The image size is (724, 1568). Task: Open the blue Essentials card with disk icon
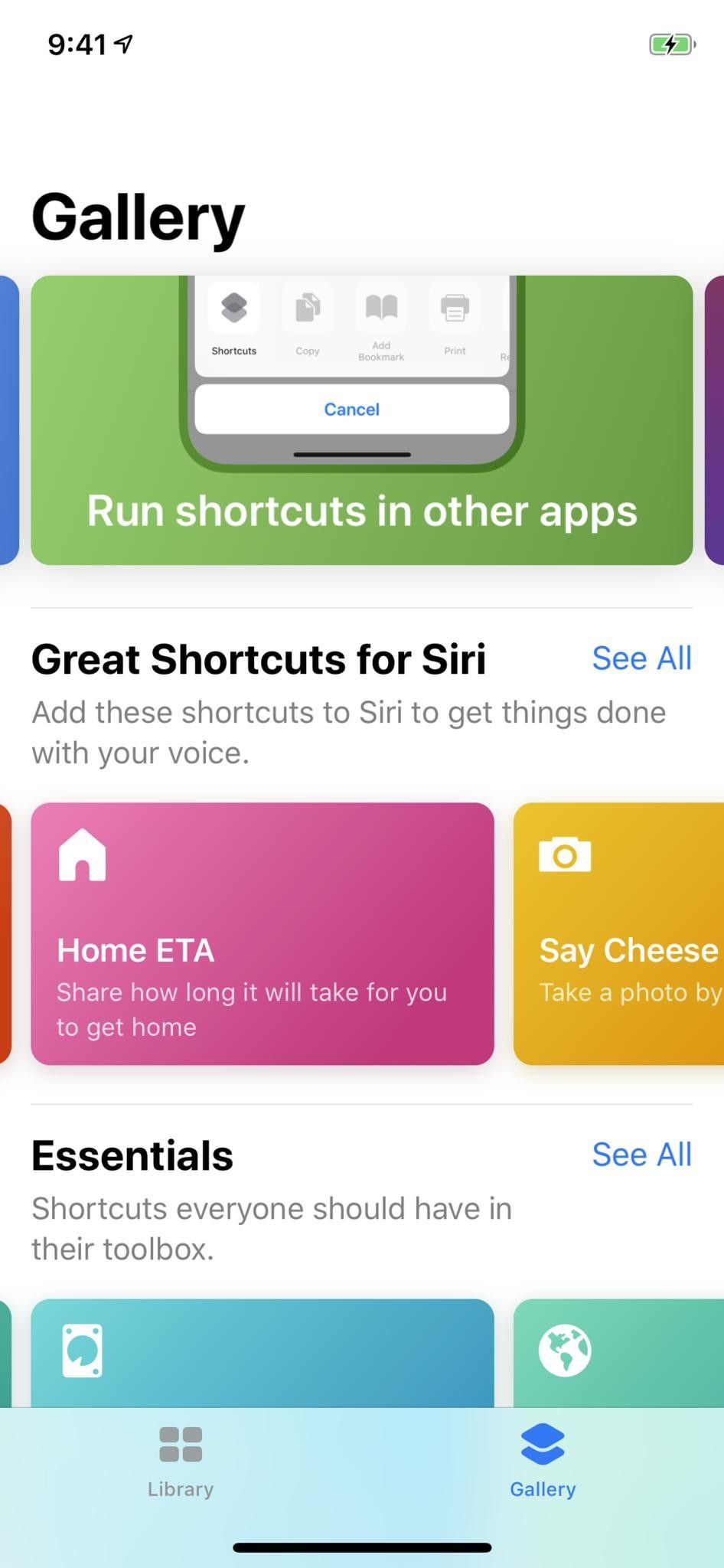click(x=262, y=1352)
